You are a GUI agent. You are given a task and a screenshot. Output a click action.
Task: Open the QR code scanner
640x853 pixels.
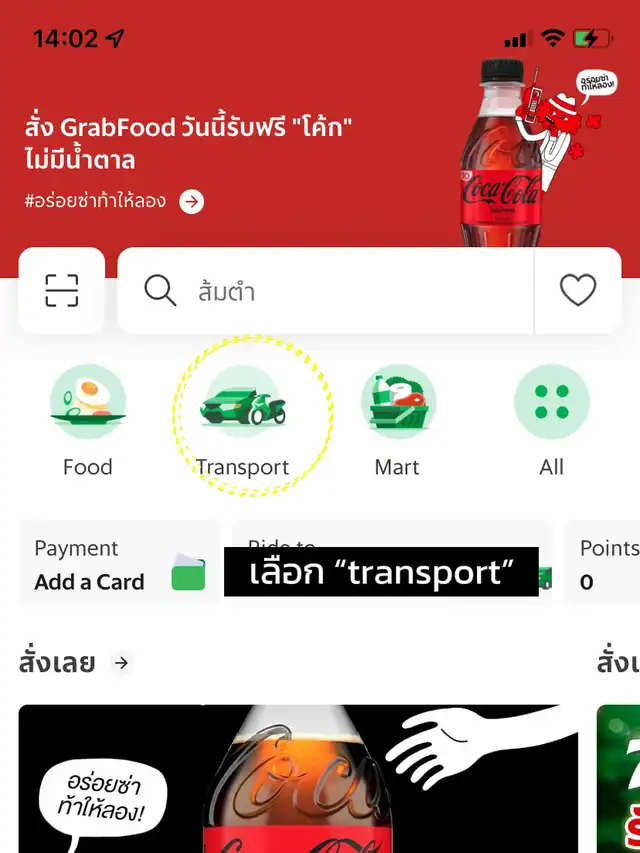61,291
